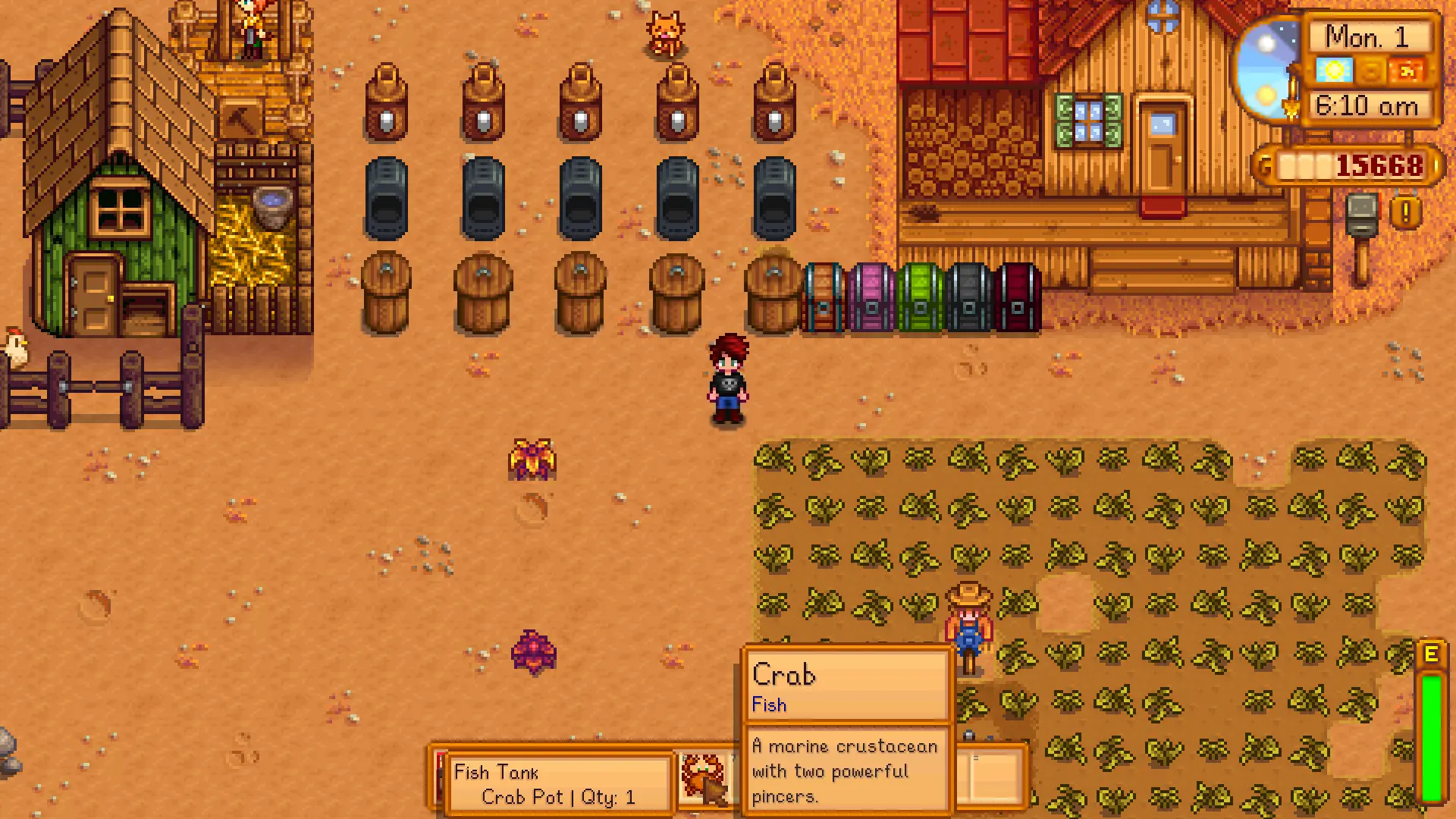Check the mailbox beside the farmhouse
Screen dimensions: 1456x819
1362,220
